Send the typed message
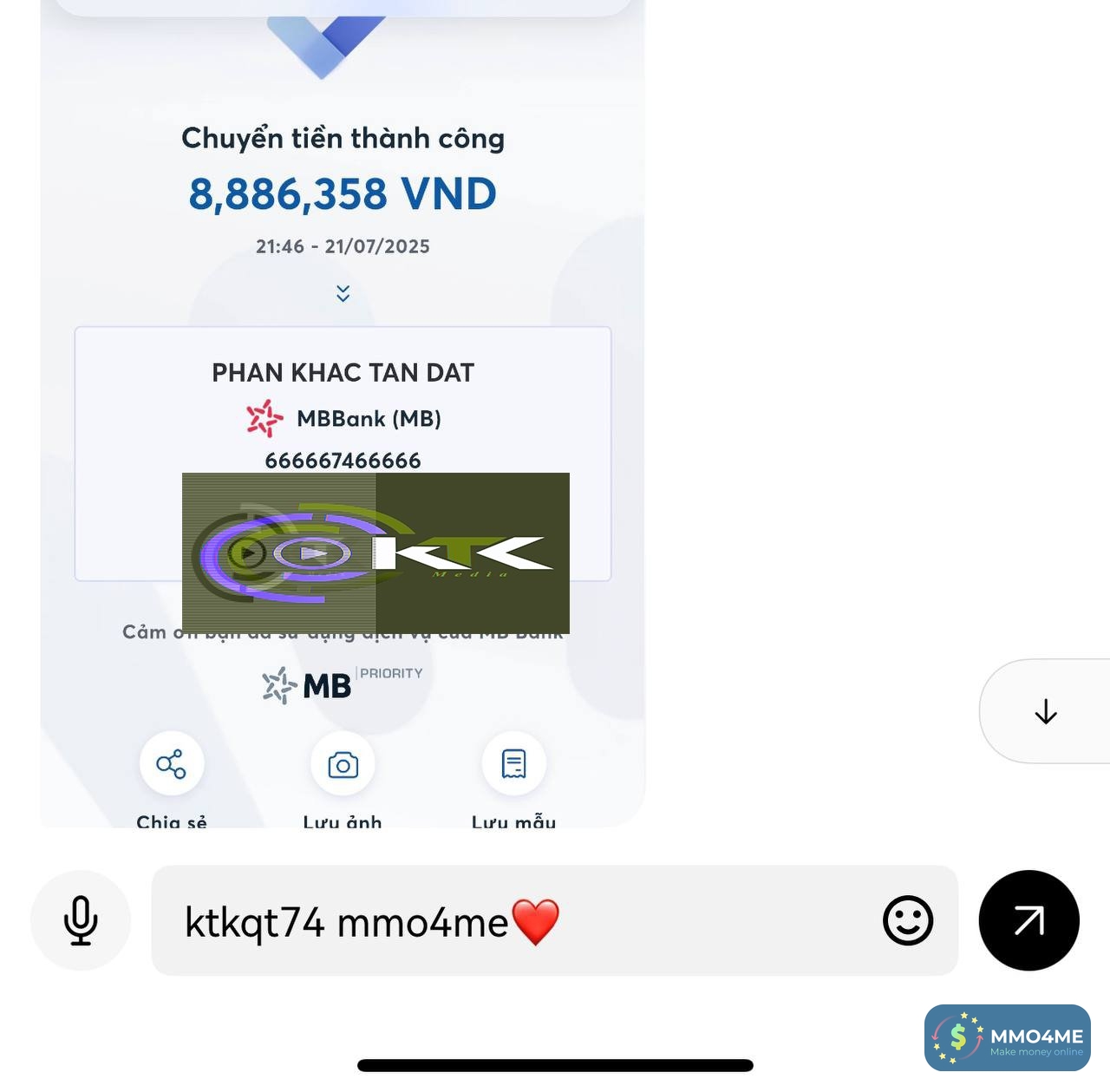Screen dimensions: 1110x1092 coord(1028,920)
